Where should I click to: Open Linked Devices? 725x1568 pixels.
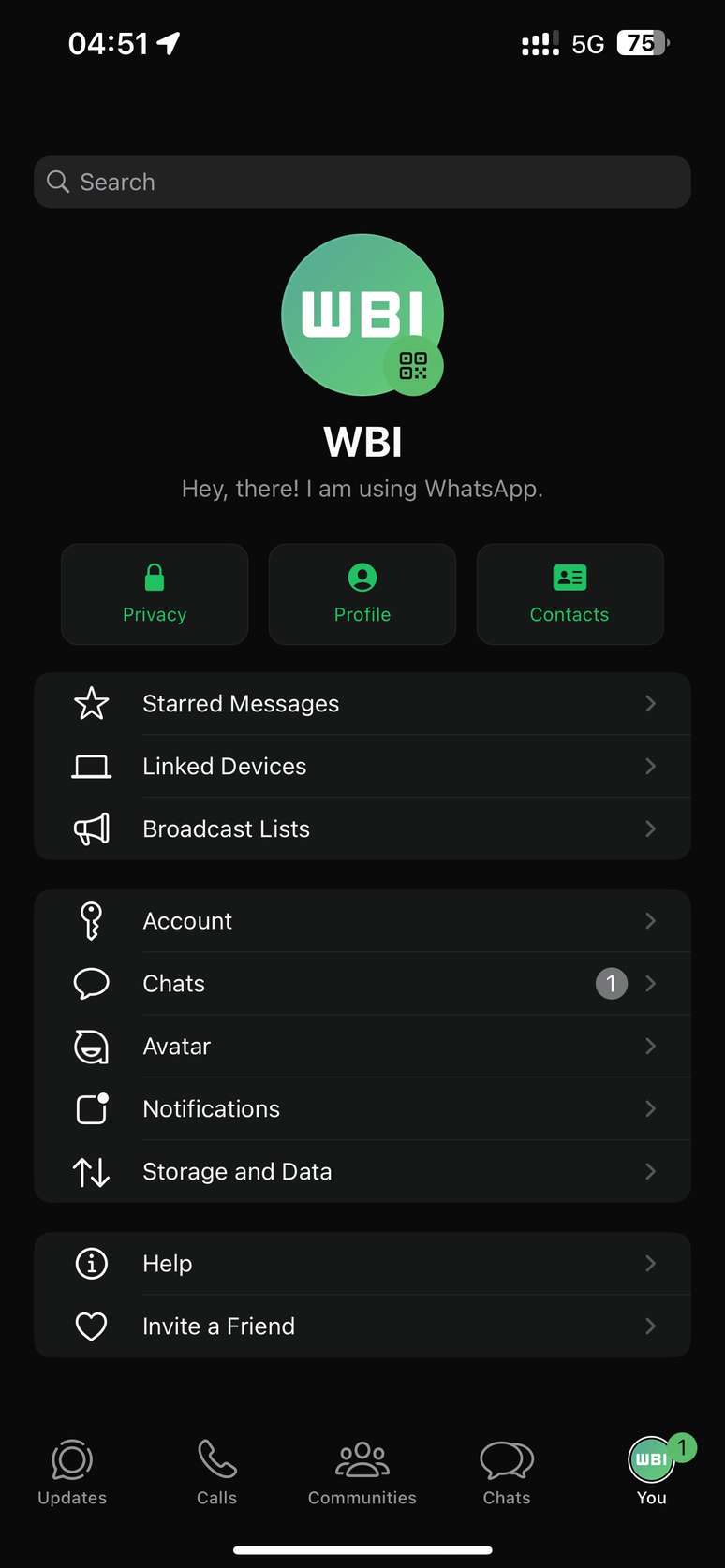(x=362, y=766)
